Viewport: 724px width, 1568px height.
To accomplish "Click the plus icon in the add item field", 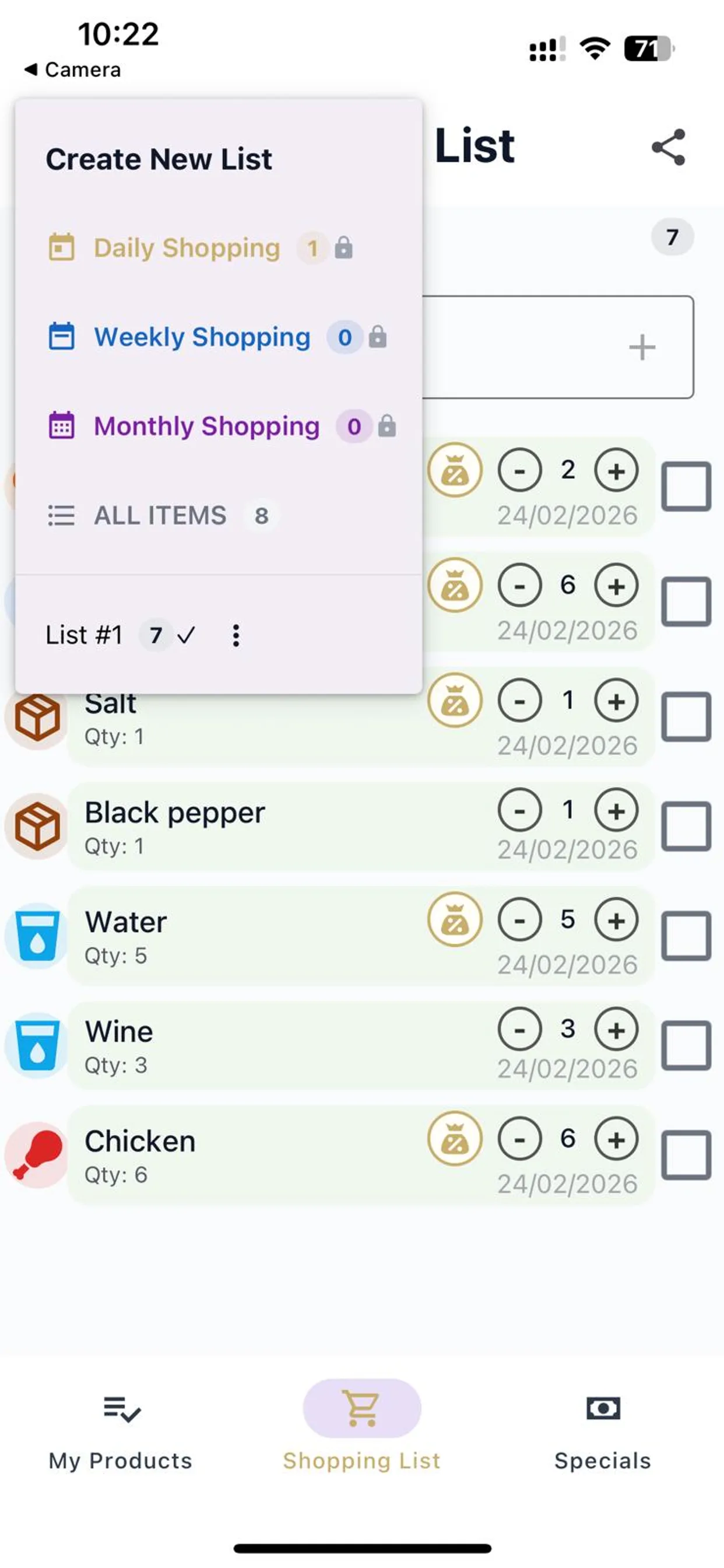I will pos(642,346).
